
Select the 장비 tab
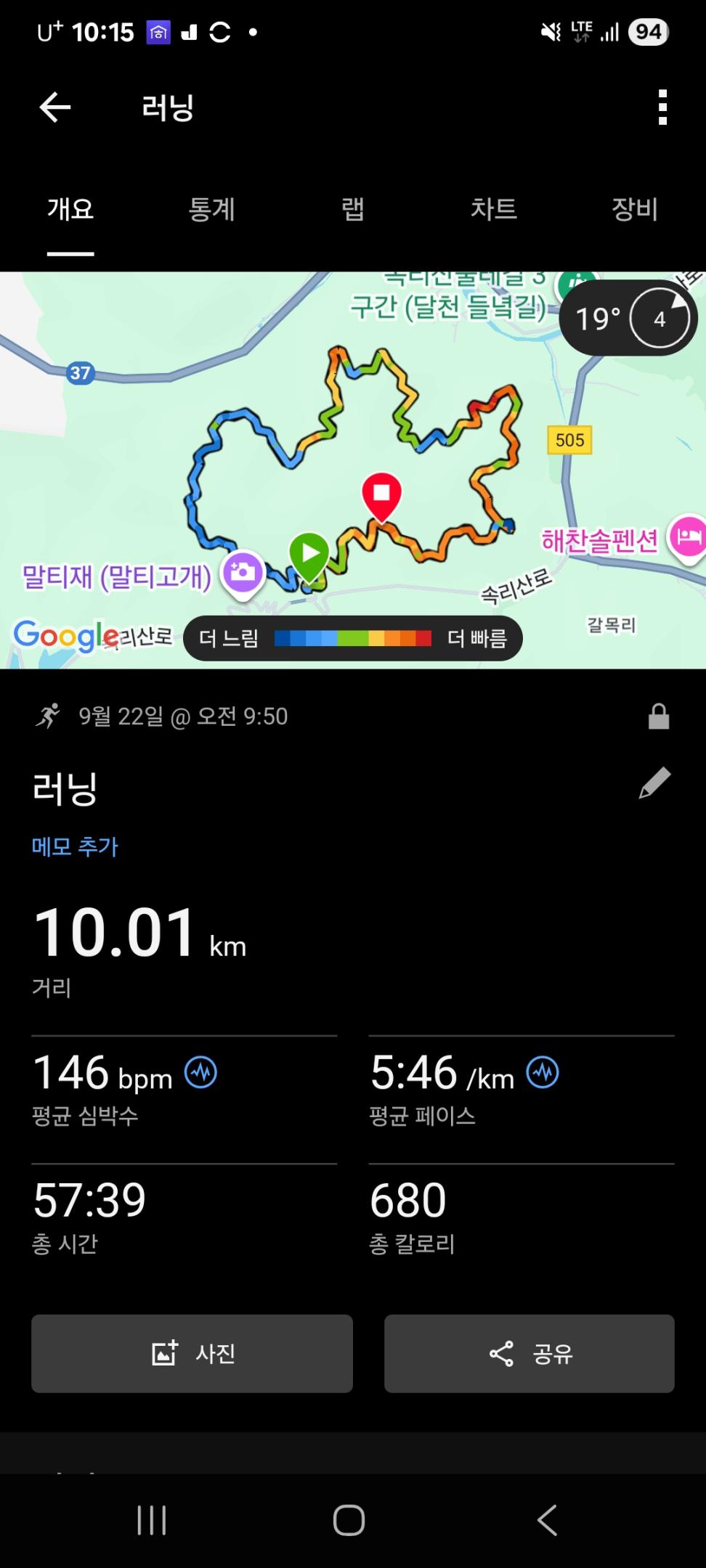pyautogui.click(x=635, y=210)
